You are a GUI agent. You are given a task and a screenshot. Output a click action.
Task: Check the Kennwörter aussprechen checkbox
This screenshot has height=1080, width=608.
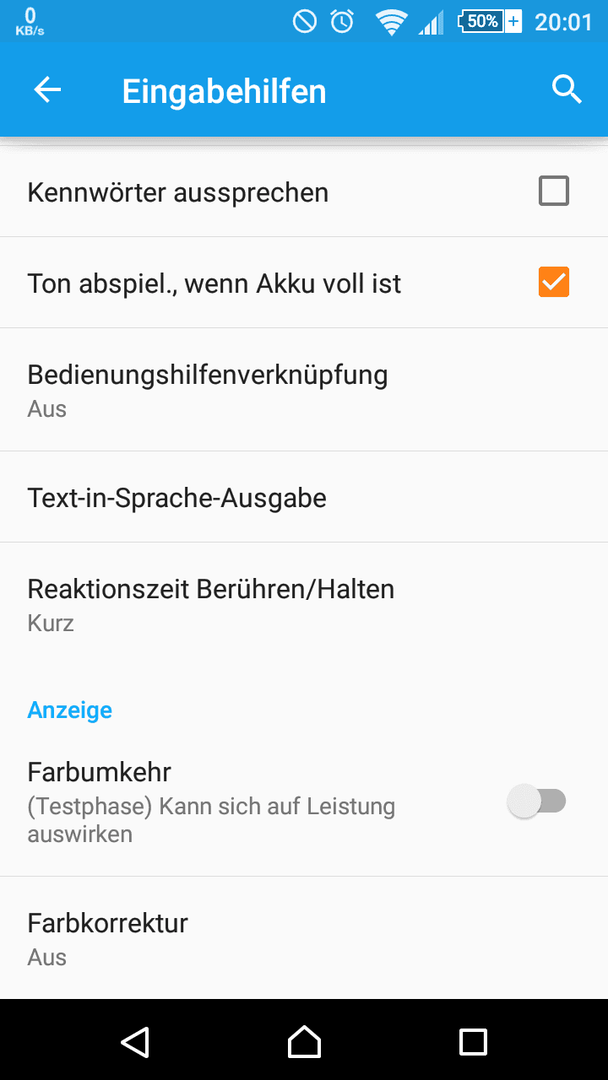coord(554,191)
